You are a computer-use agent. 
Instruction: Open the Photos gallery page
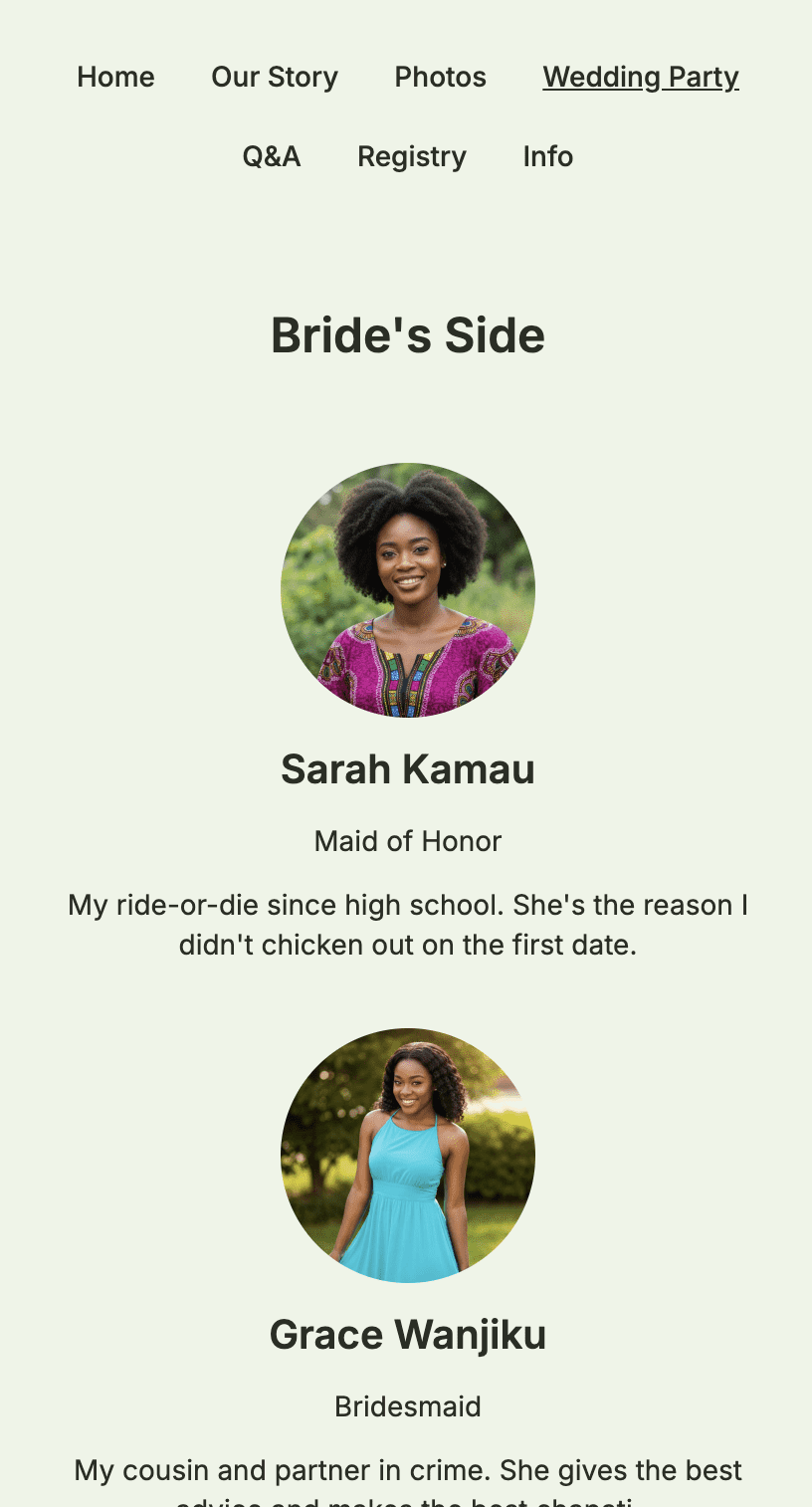point(440,77)
